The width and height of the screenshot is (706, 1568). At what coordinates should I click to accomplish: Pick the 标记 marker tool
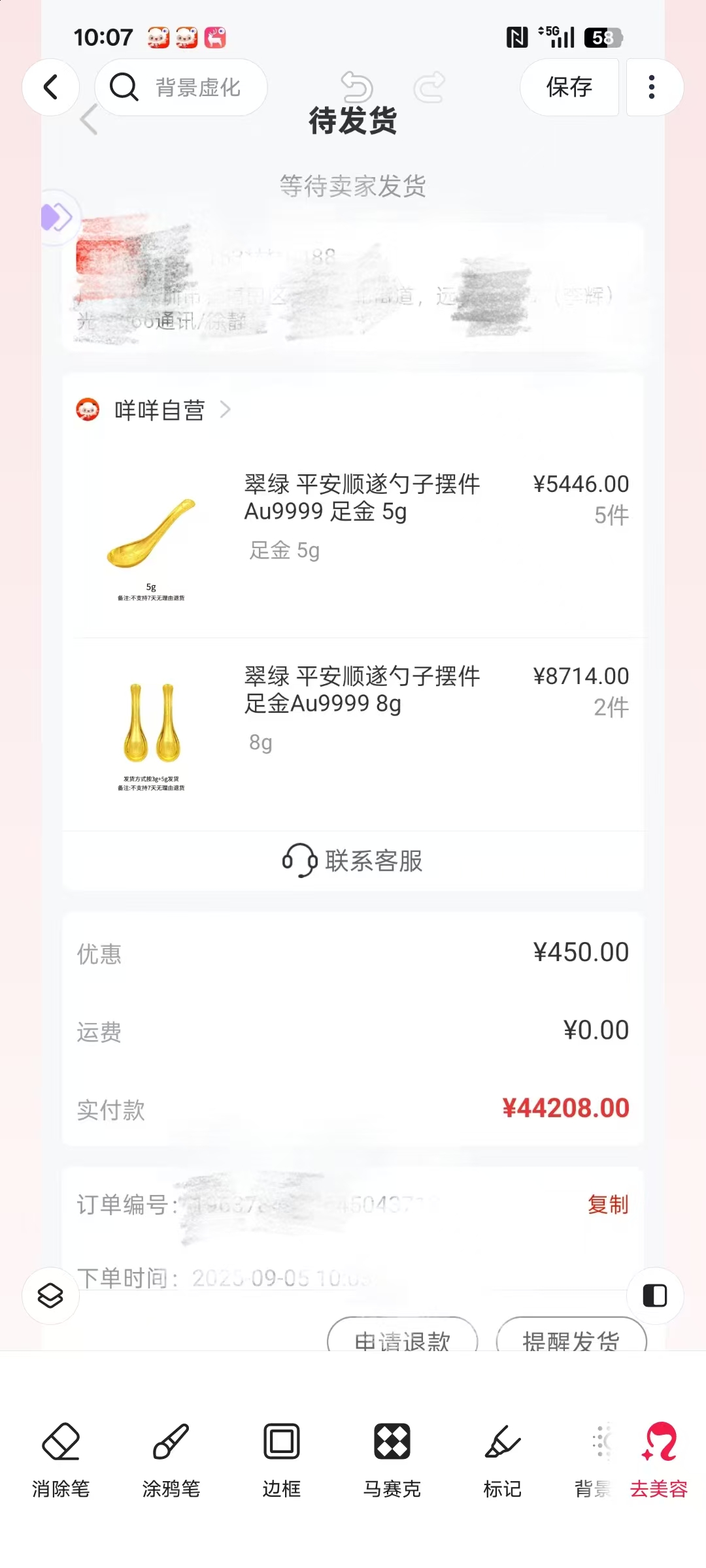(502, 1458)
